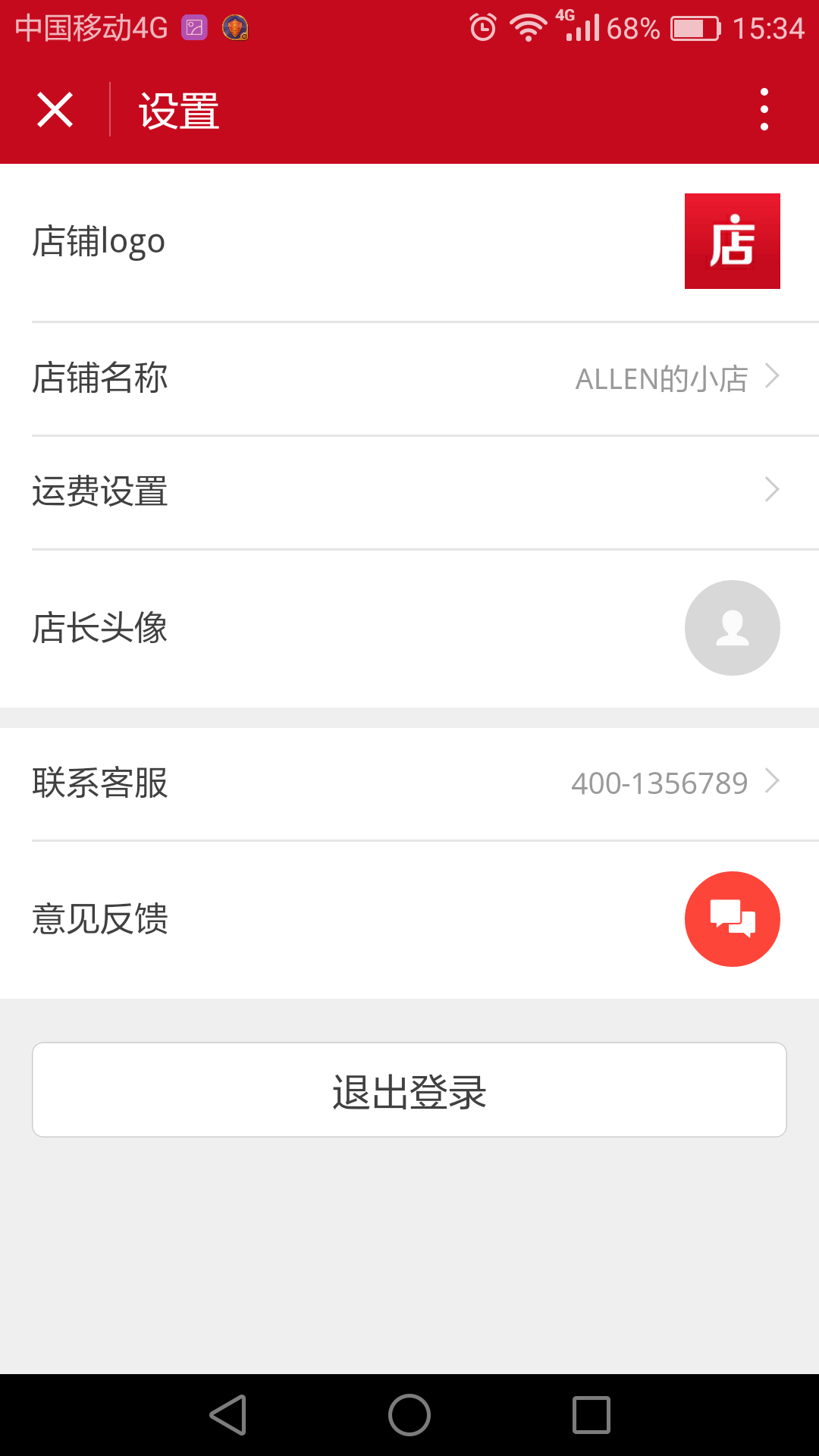The height and width of the screenshot is (1456, 819).
Task: Open the three-dot overflow menu
Action: (x=764, y=109)
